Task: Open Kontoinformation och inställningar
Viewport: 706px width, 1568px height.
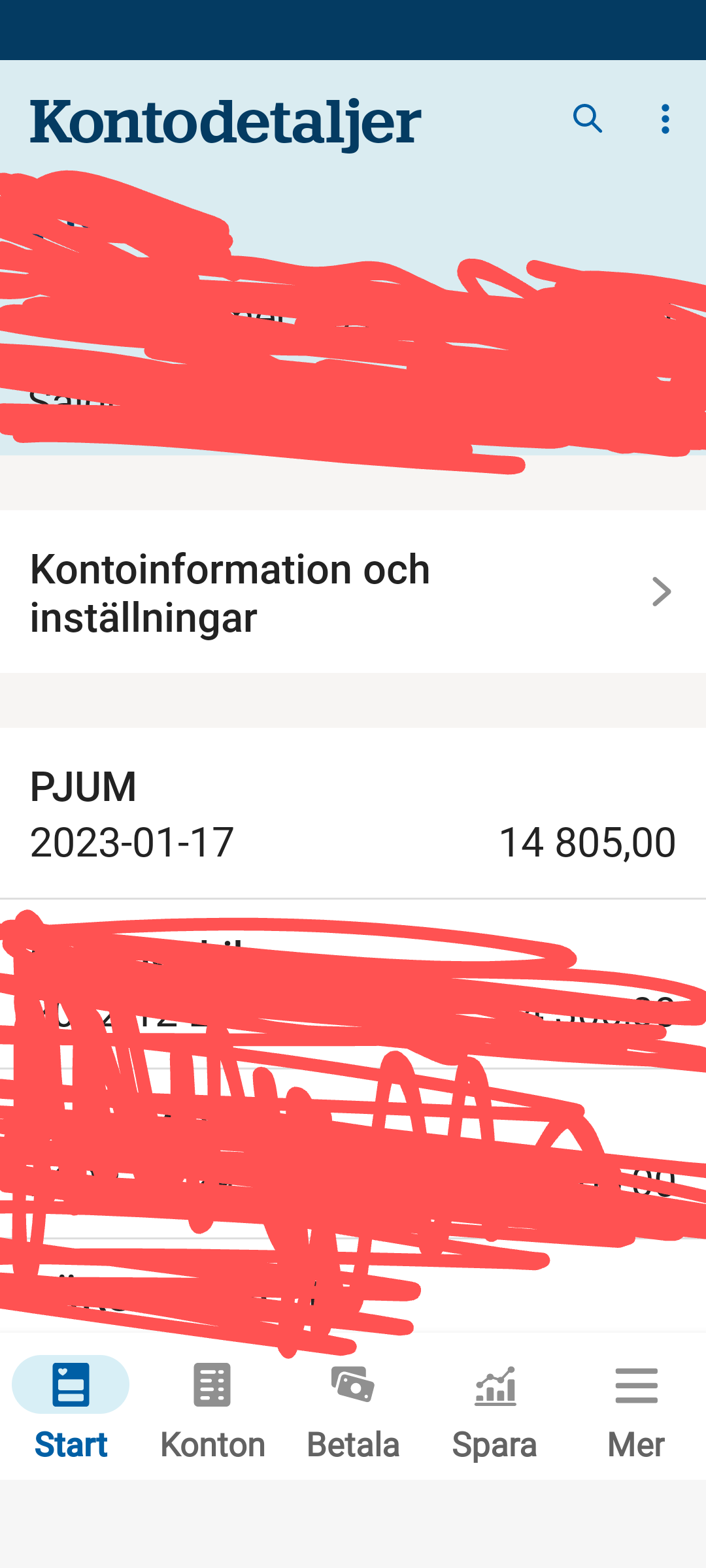Action: click(353, 592)
